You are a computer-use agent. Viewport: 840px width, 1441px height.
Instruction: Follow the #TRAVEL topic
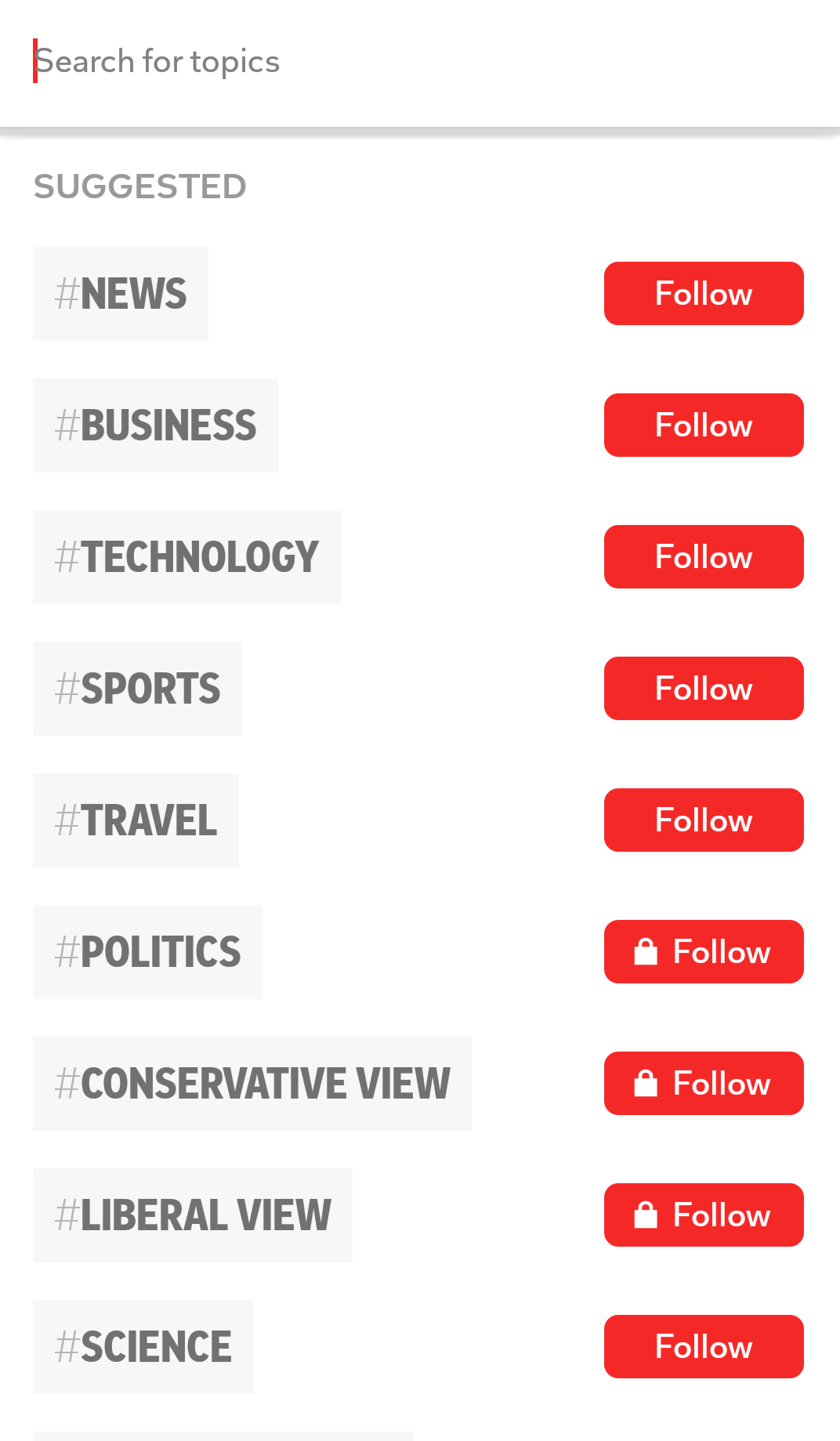click(703, 820)
